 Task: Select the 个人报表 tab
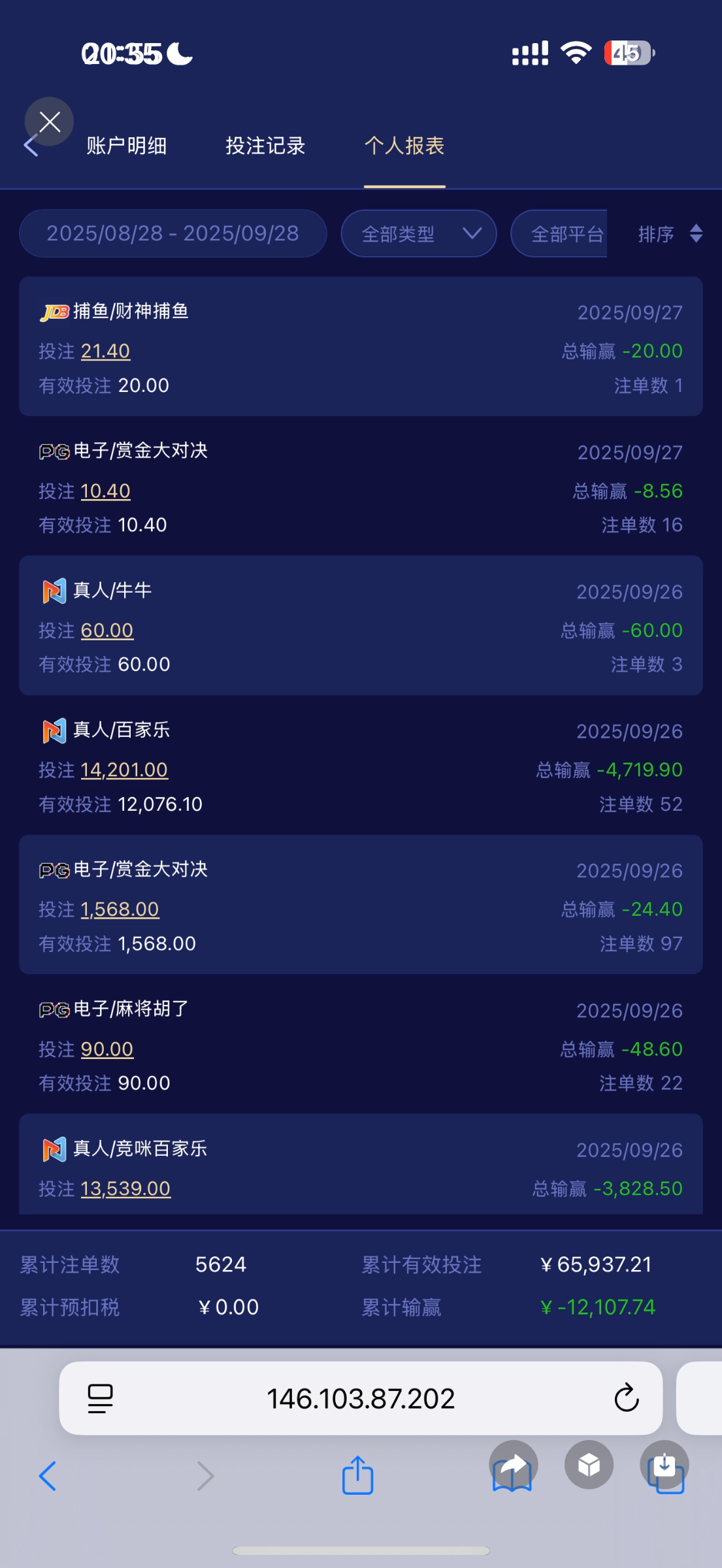coord(404,146)
